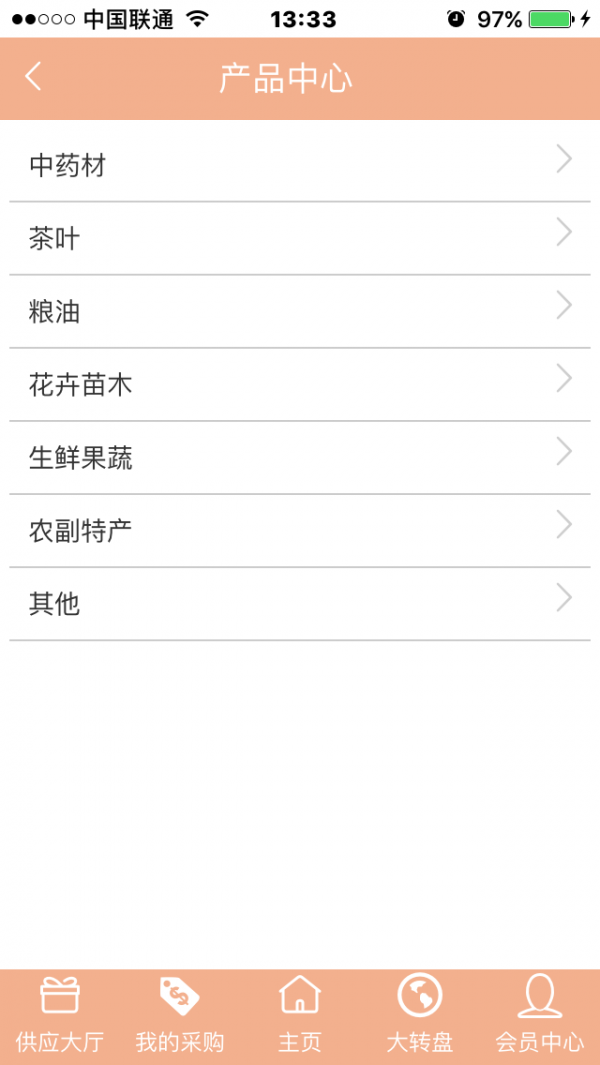This screenshot has height=1065, width=600.
Task: Switch to the 供应大厅 tab
Action: tap(60, 1015)
